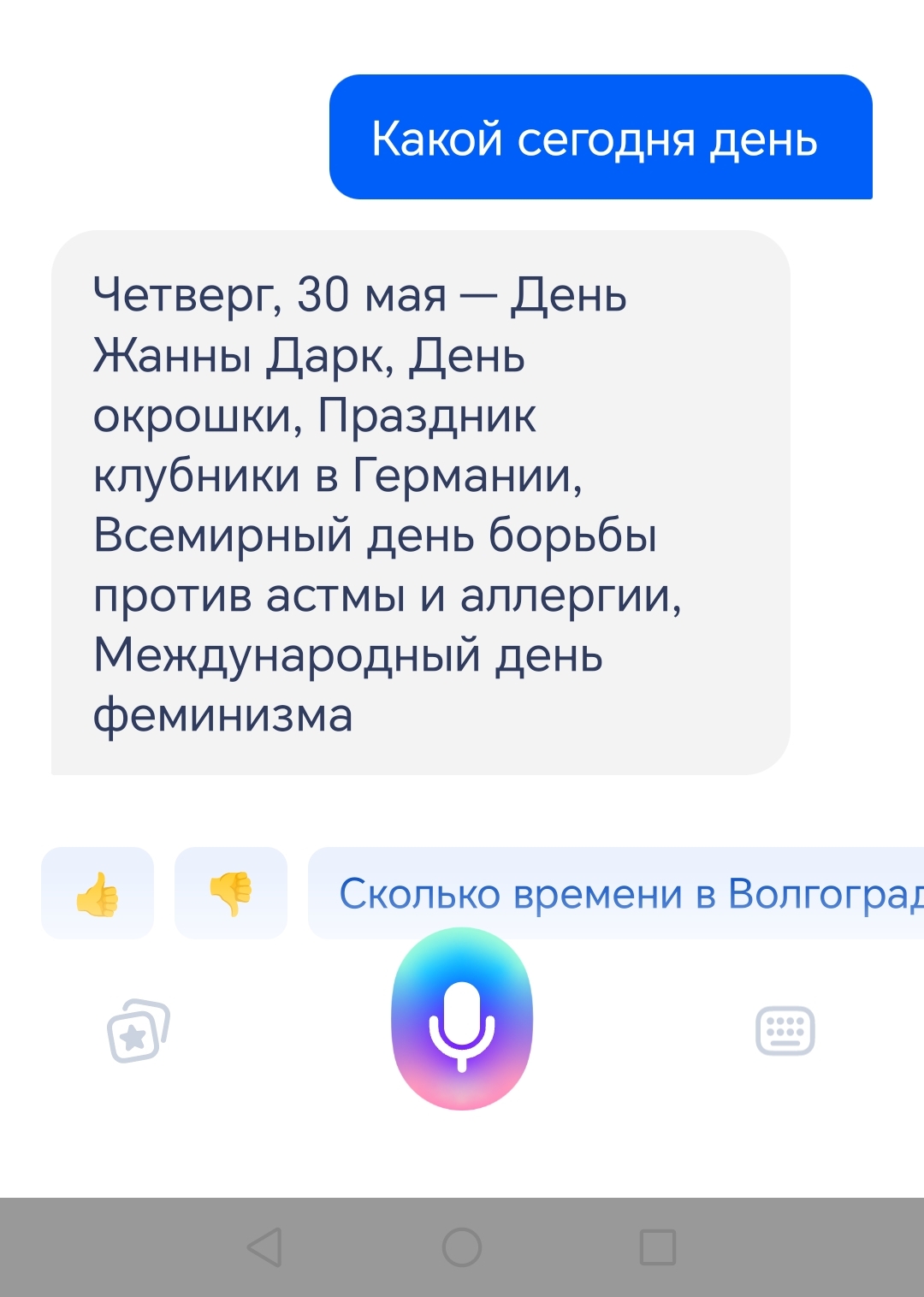
Task: Rate the response positively with thumbs up
Action: click(x=97, y=892)
